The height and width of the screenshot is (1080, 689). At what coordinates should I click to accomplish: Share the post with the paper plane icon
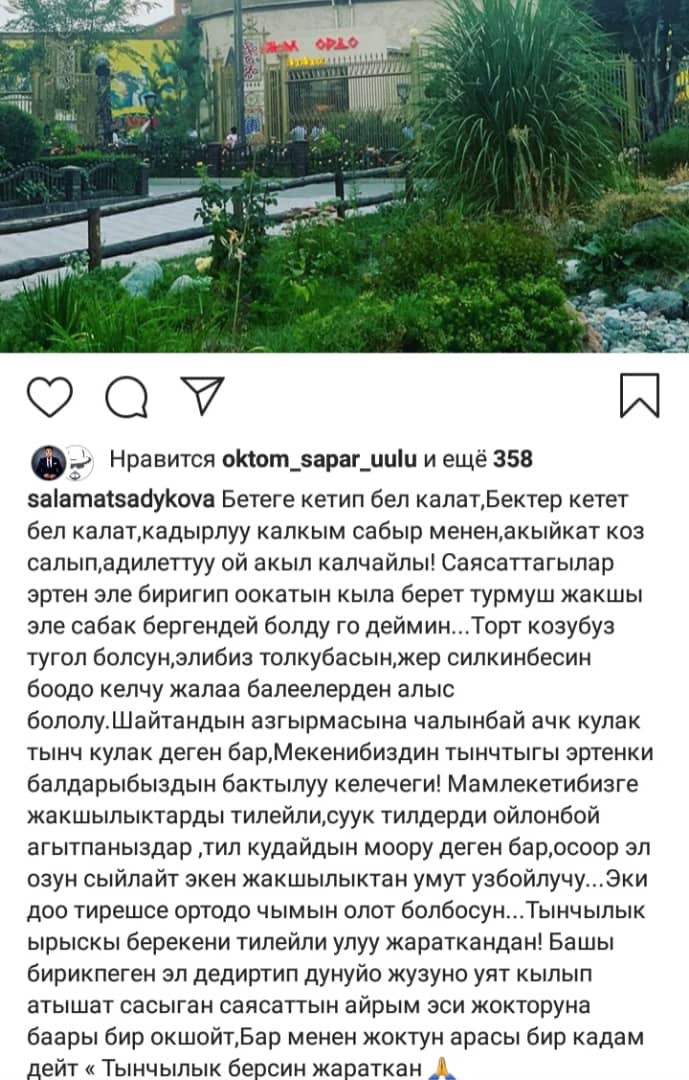(x=202, y=396)
